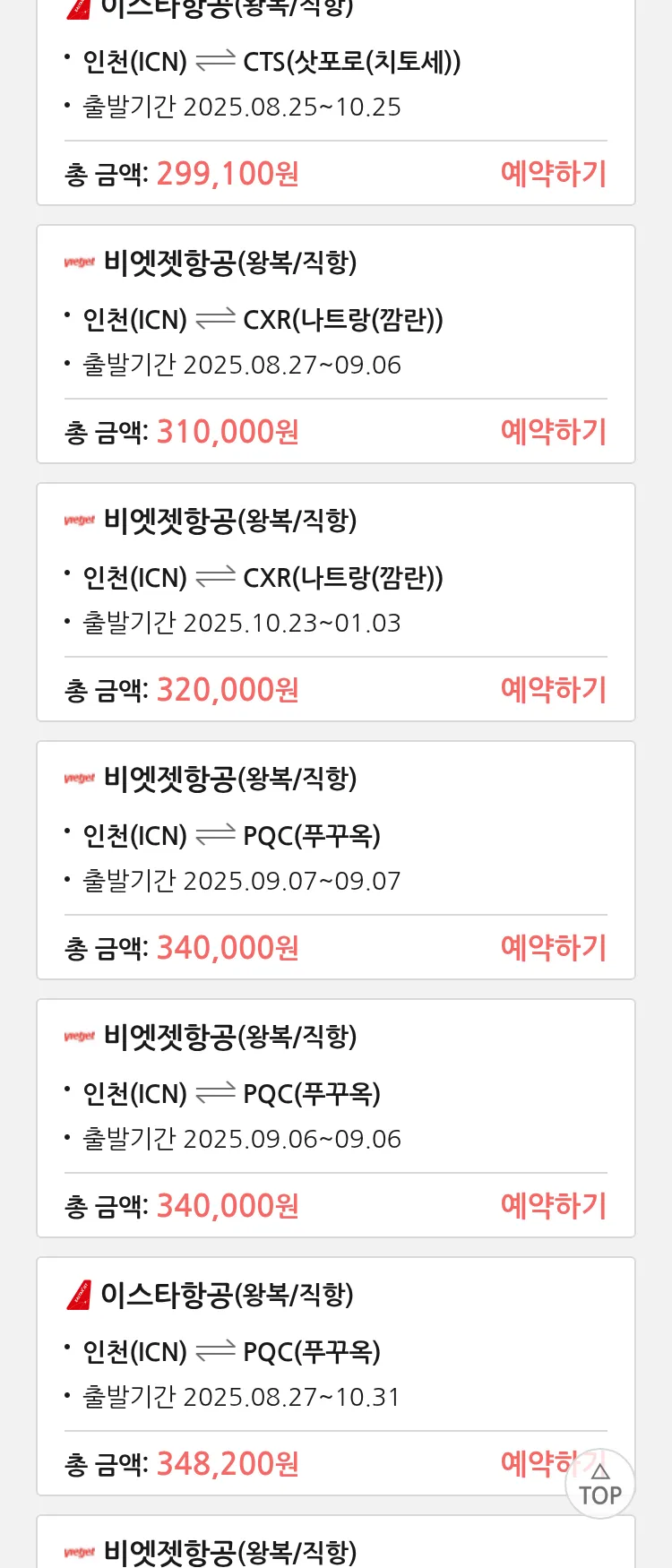Image resolution: width=672 pixels, height=1568 pixels.
Task: Tap 예약하기 for the 310,000원 Nha Trang fare
Action: [x=553, y=432]
